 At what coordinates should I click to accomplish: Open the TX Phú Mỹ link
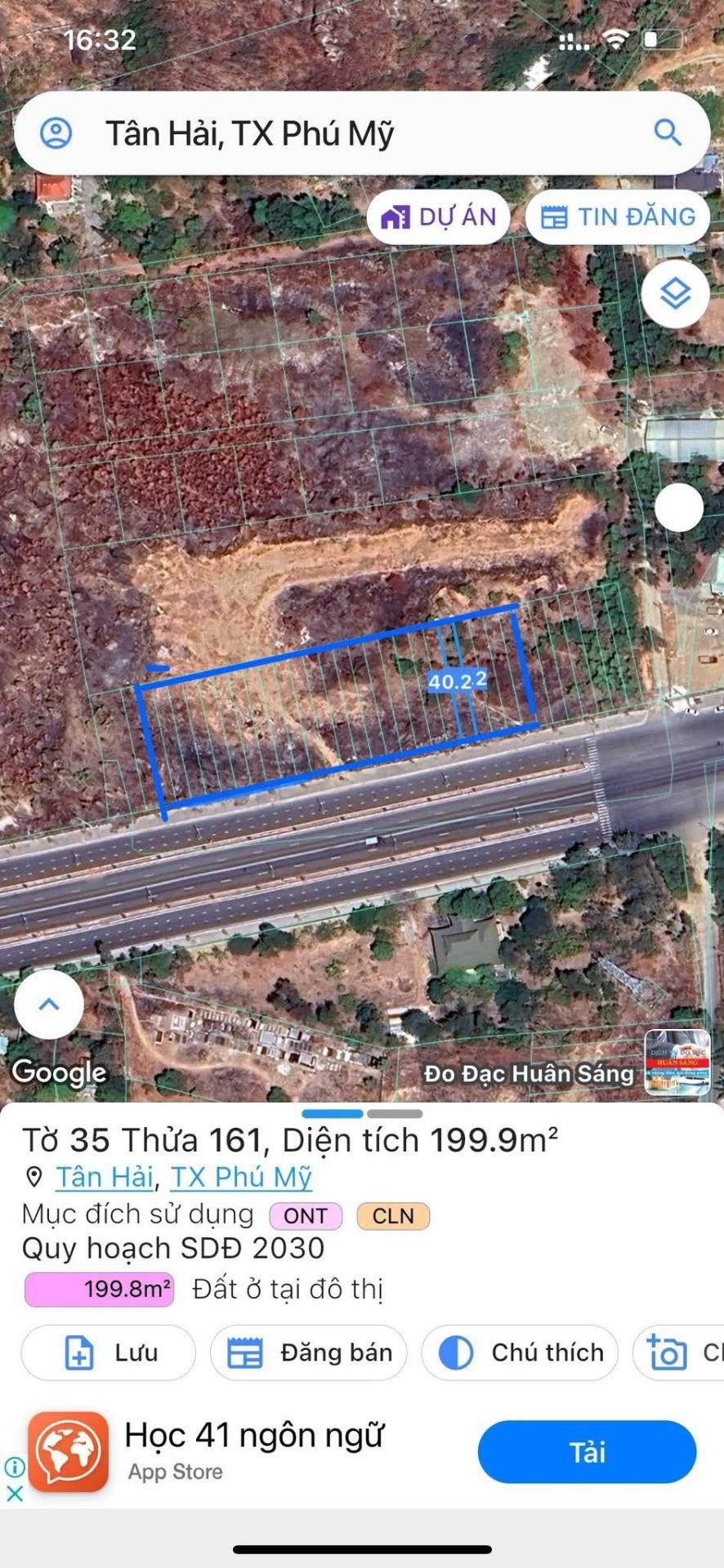(x=241, y=1177)
